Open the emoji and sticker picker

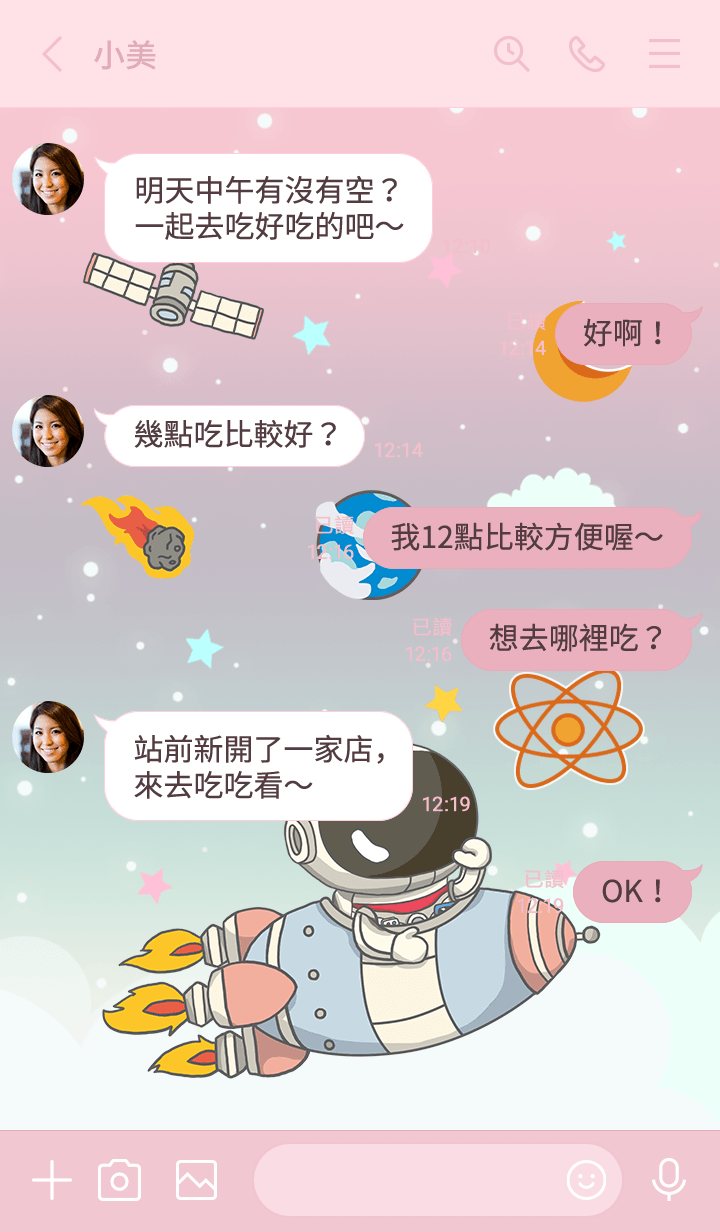(587, 1181)
